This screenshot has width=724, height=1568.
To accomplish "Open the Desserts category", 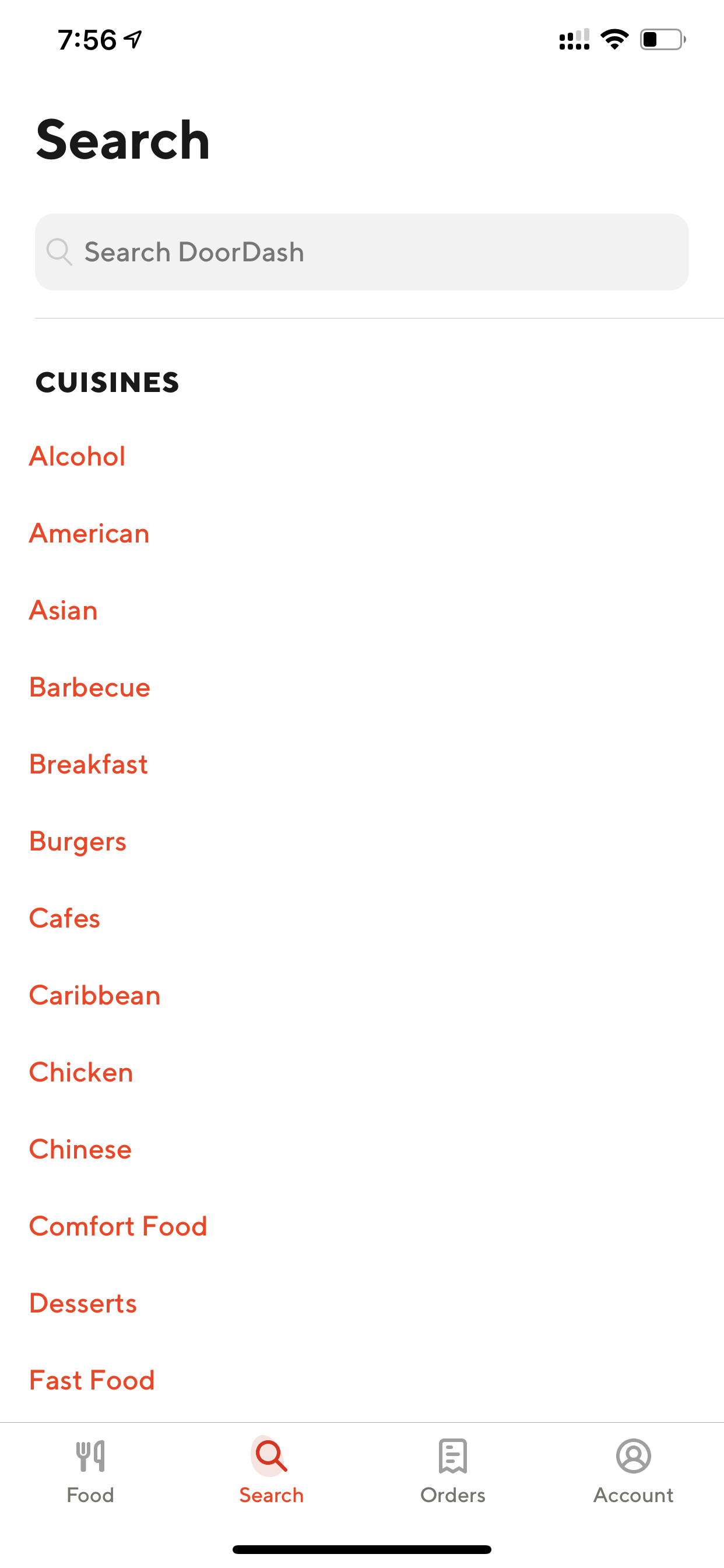I will click(83, 1304).
